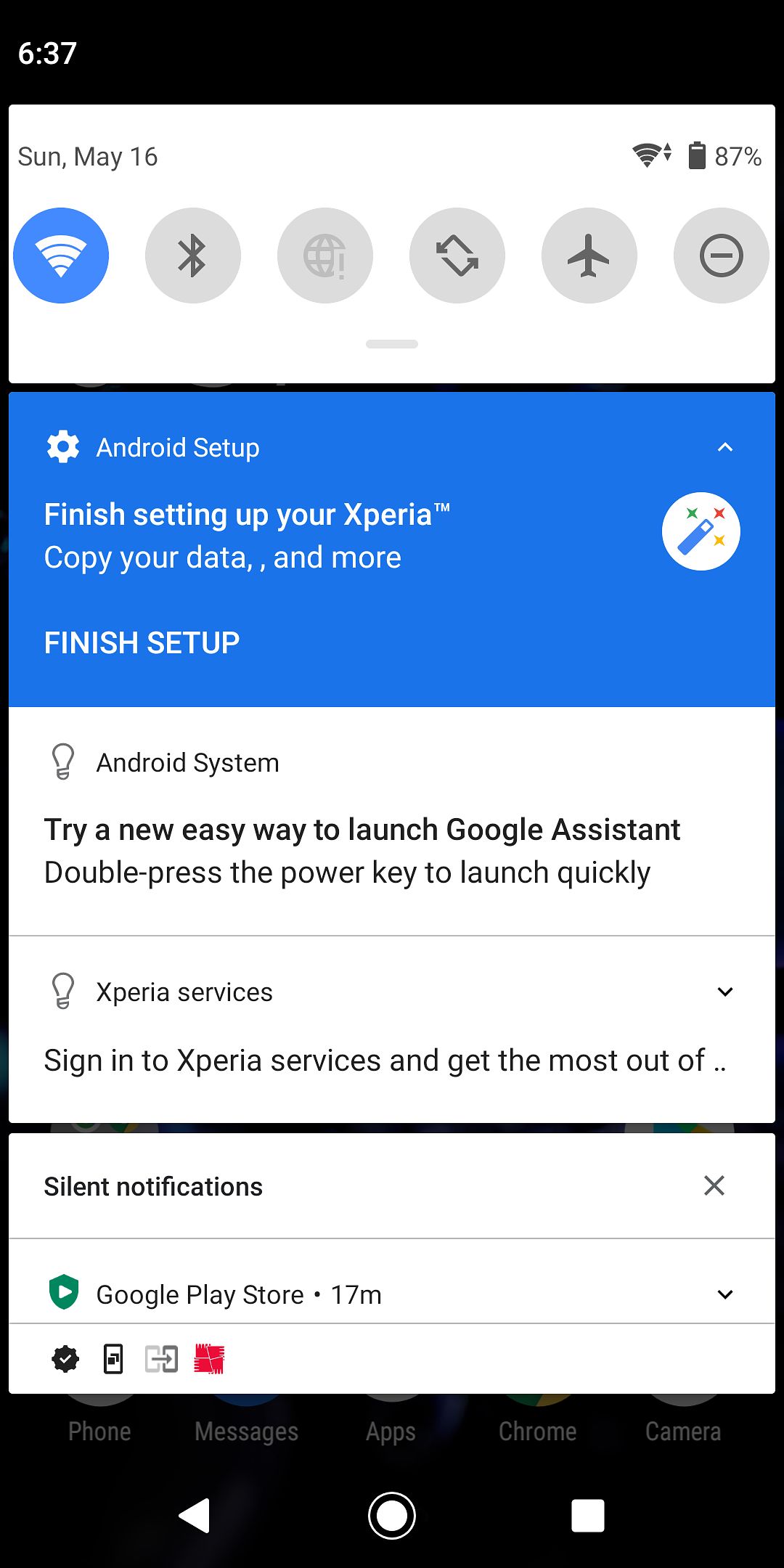This screenshot has width=784, height=1568.
Task: Turn on airplane mode
Action: tap(589, 256)
